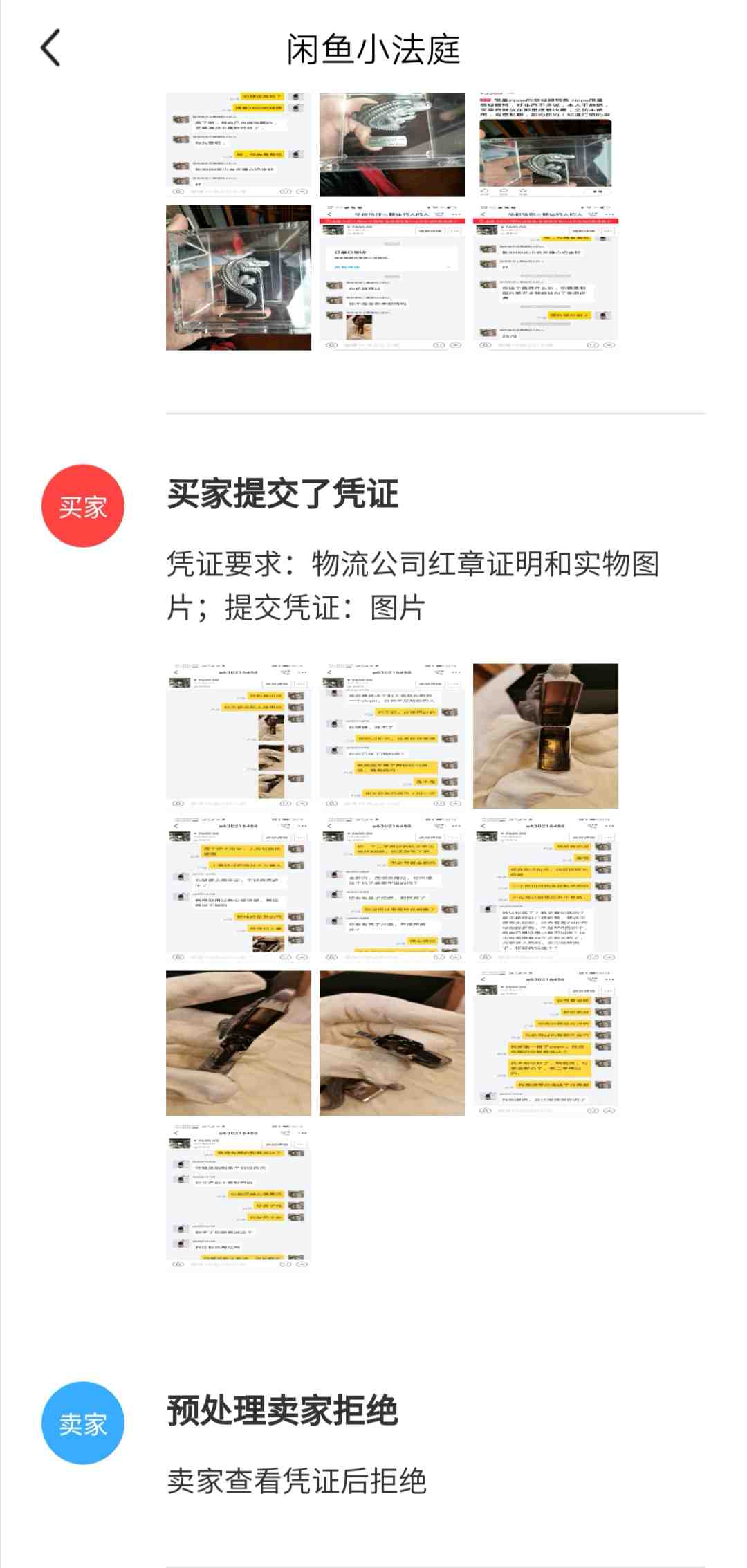
Task: View the last chat screenshot in buyer's evidence
Action: pos(238,1197)
